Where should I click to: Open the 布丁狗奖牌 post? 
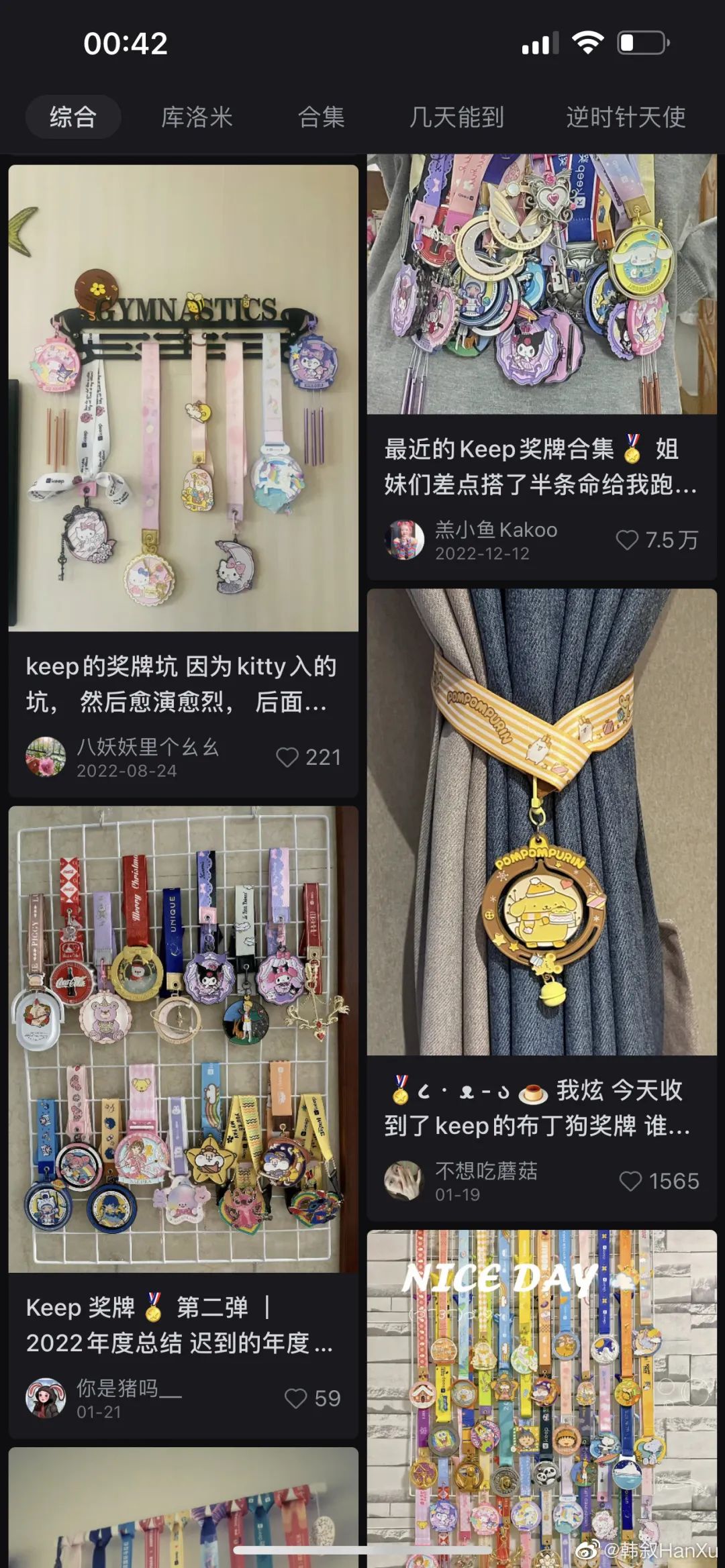[x=541, y=822]
